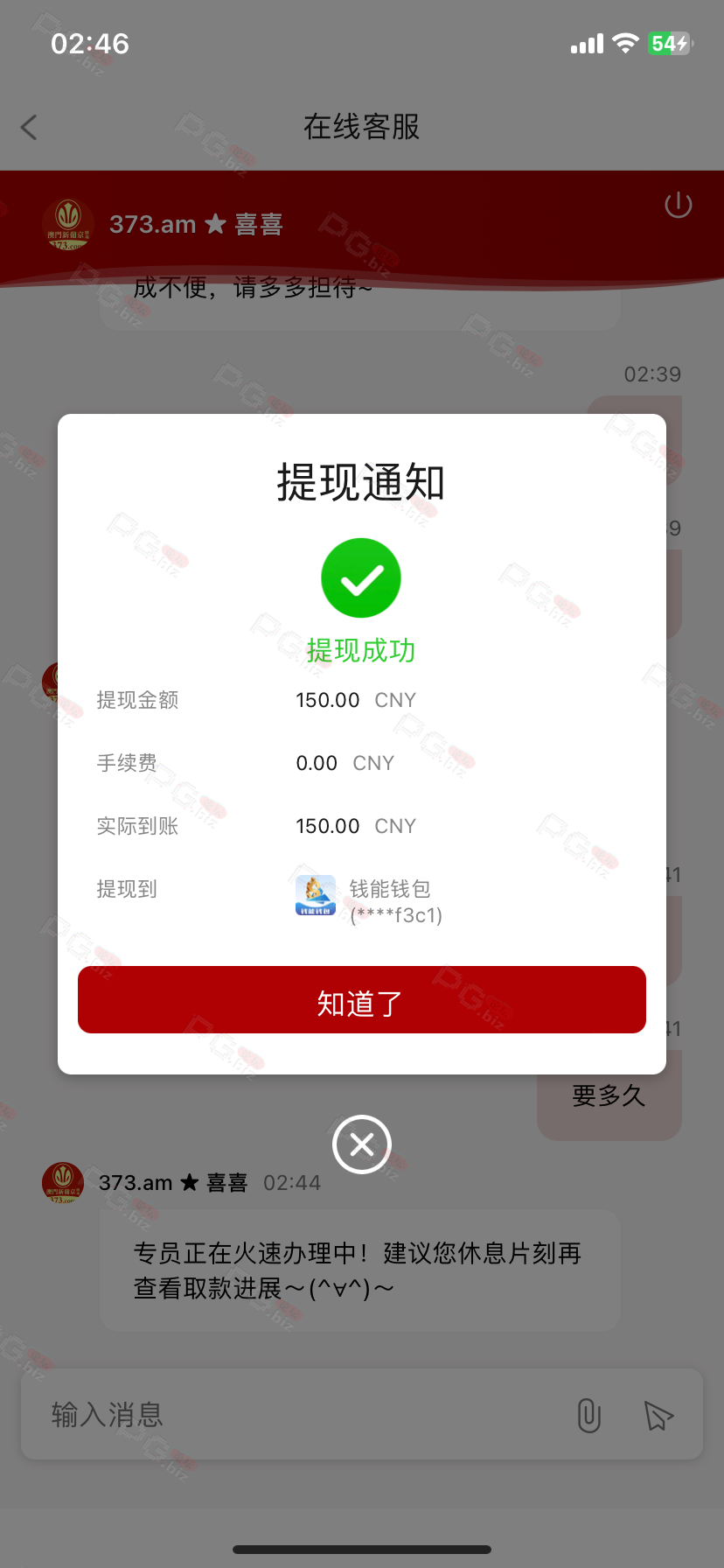
Task: Send the message with the arrow icon
Action: click(658, 1415)
